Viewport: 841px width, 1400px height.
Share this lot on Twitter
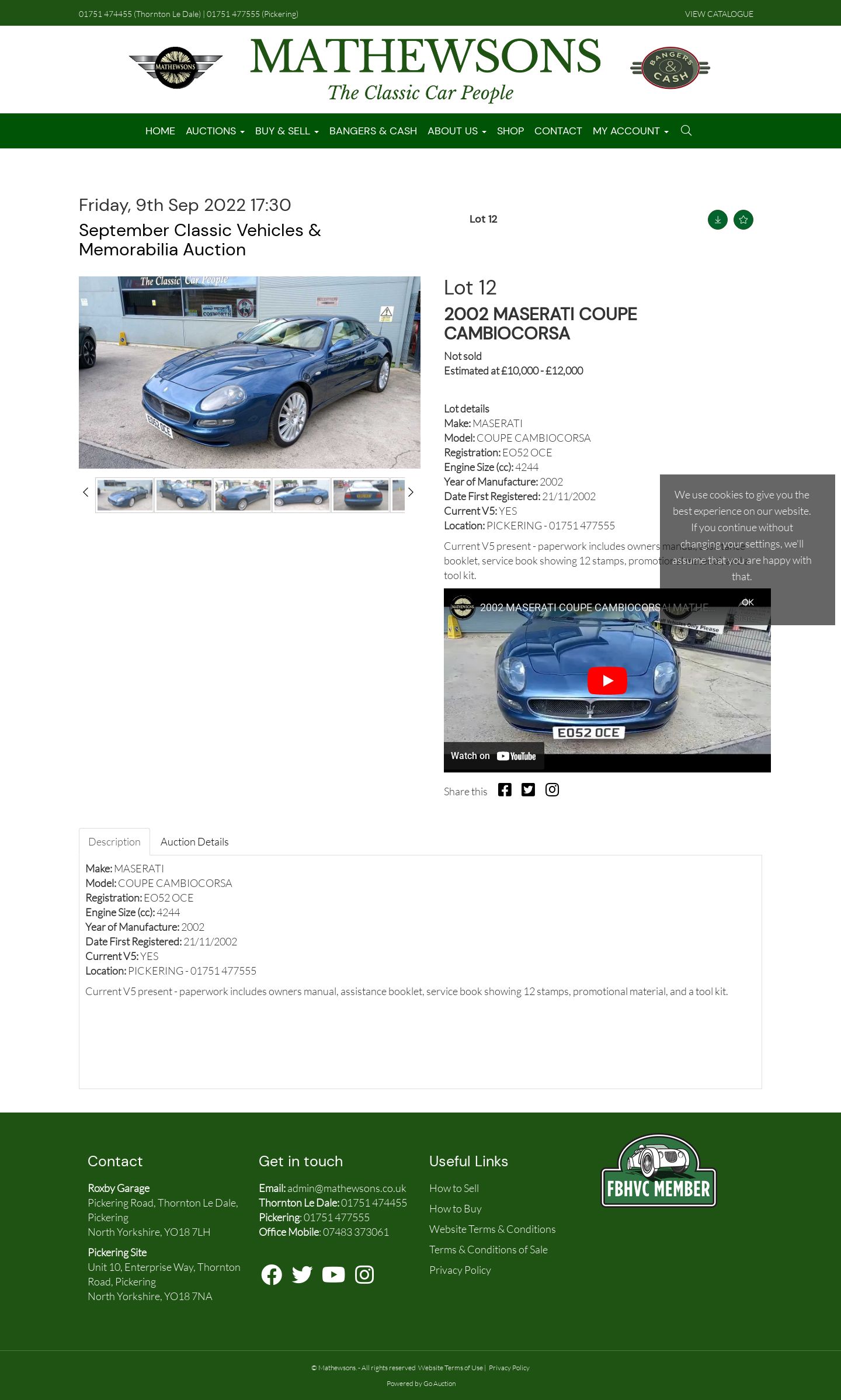[529, 790]
